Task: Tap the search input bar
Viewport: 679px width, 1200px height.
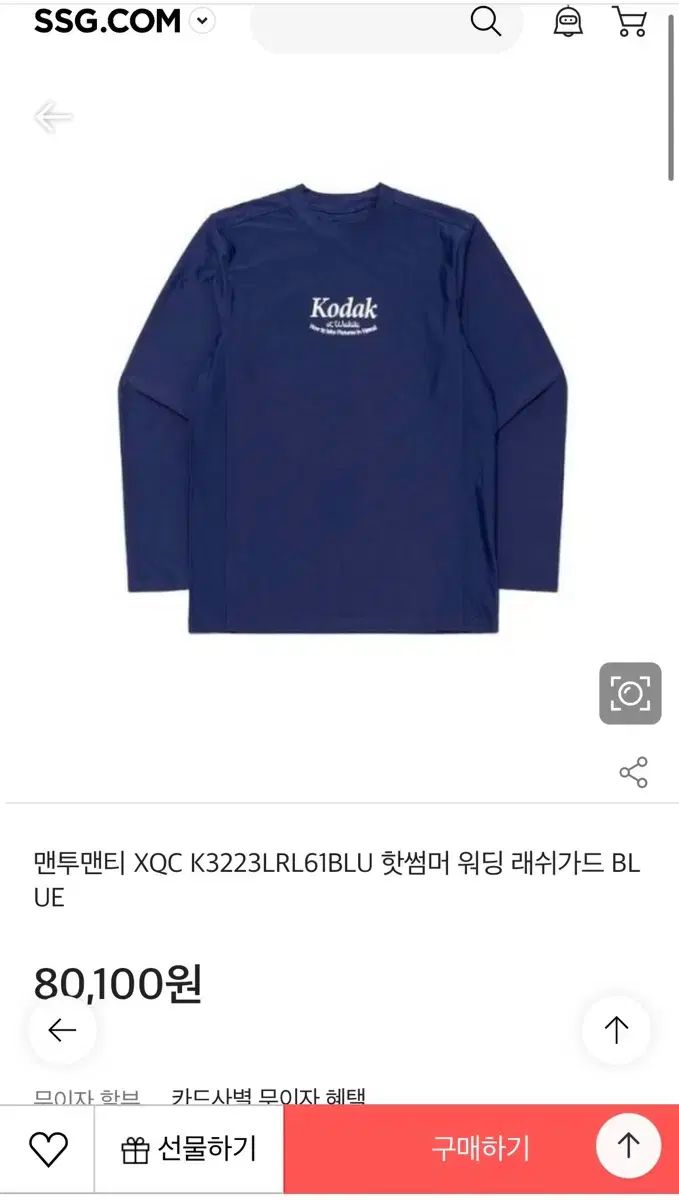Action: [360, 24]
